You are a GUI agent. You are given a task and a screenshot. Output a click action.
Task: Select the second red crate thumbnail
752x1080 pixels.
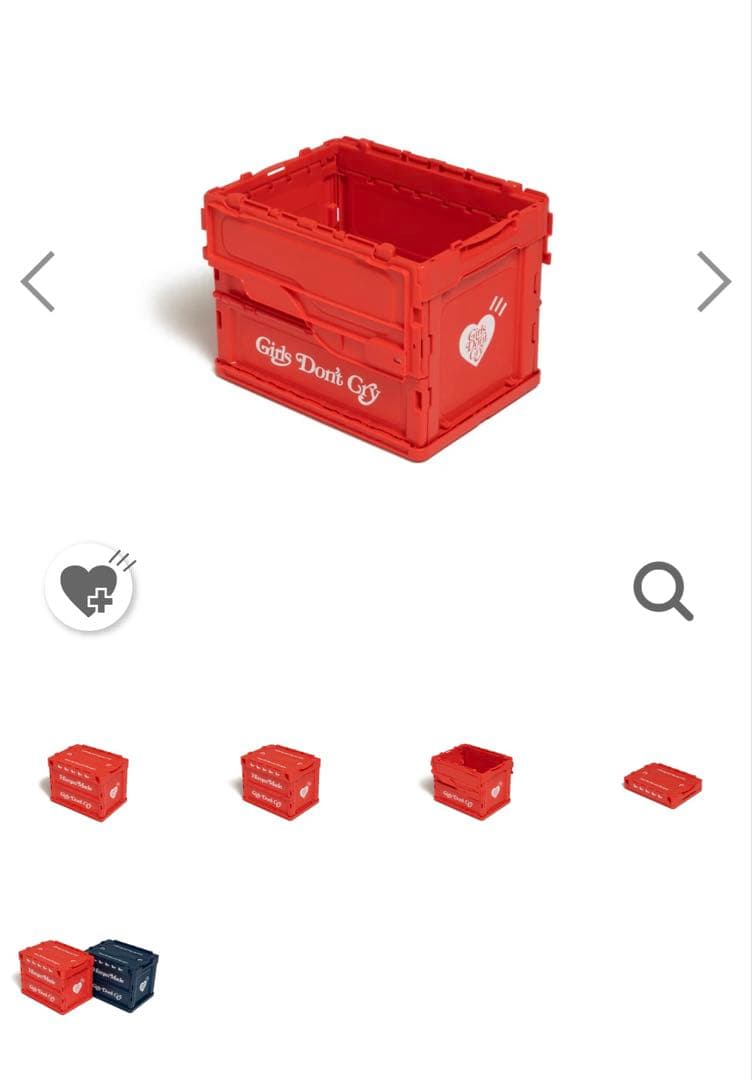coord(280,782)
